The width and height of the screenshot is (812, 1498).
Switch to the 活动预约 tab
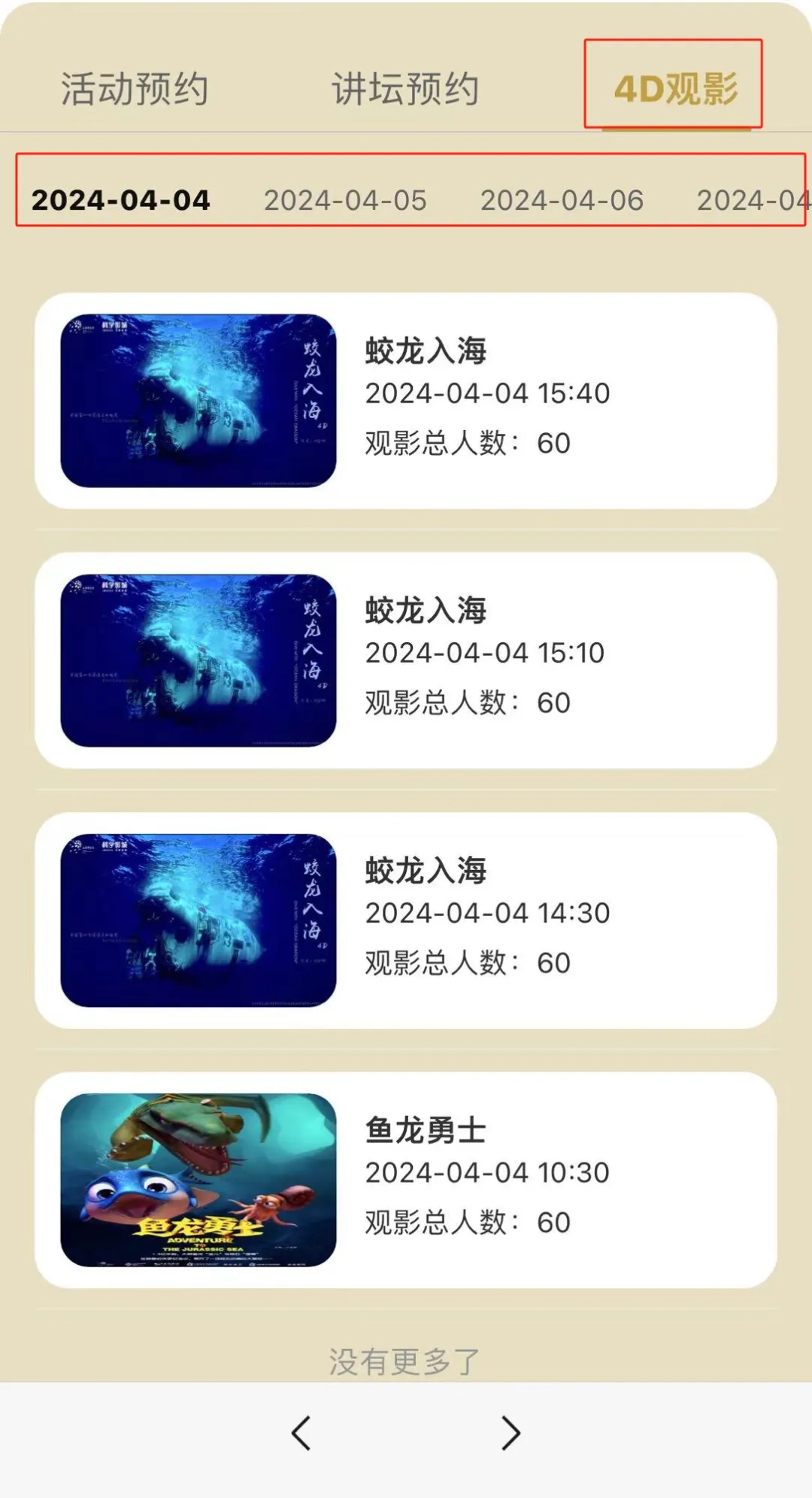pos(135,89)
